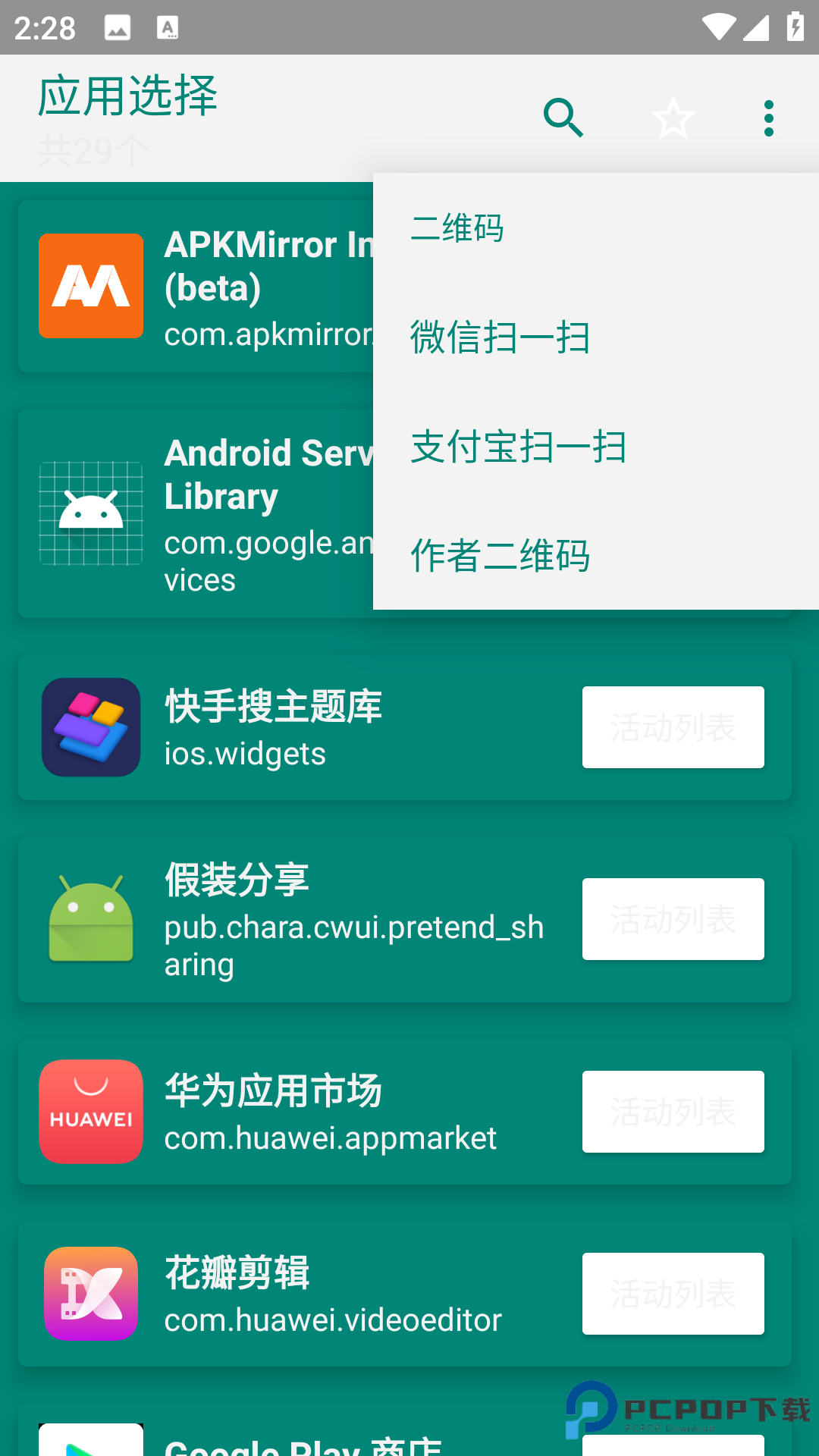Click the 花瓣剪辑 video editor icon
This screenshot has width=819, height=1456.
tap(91, 1294)
